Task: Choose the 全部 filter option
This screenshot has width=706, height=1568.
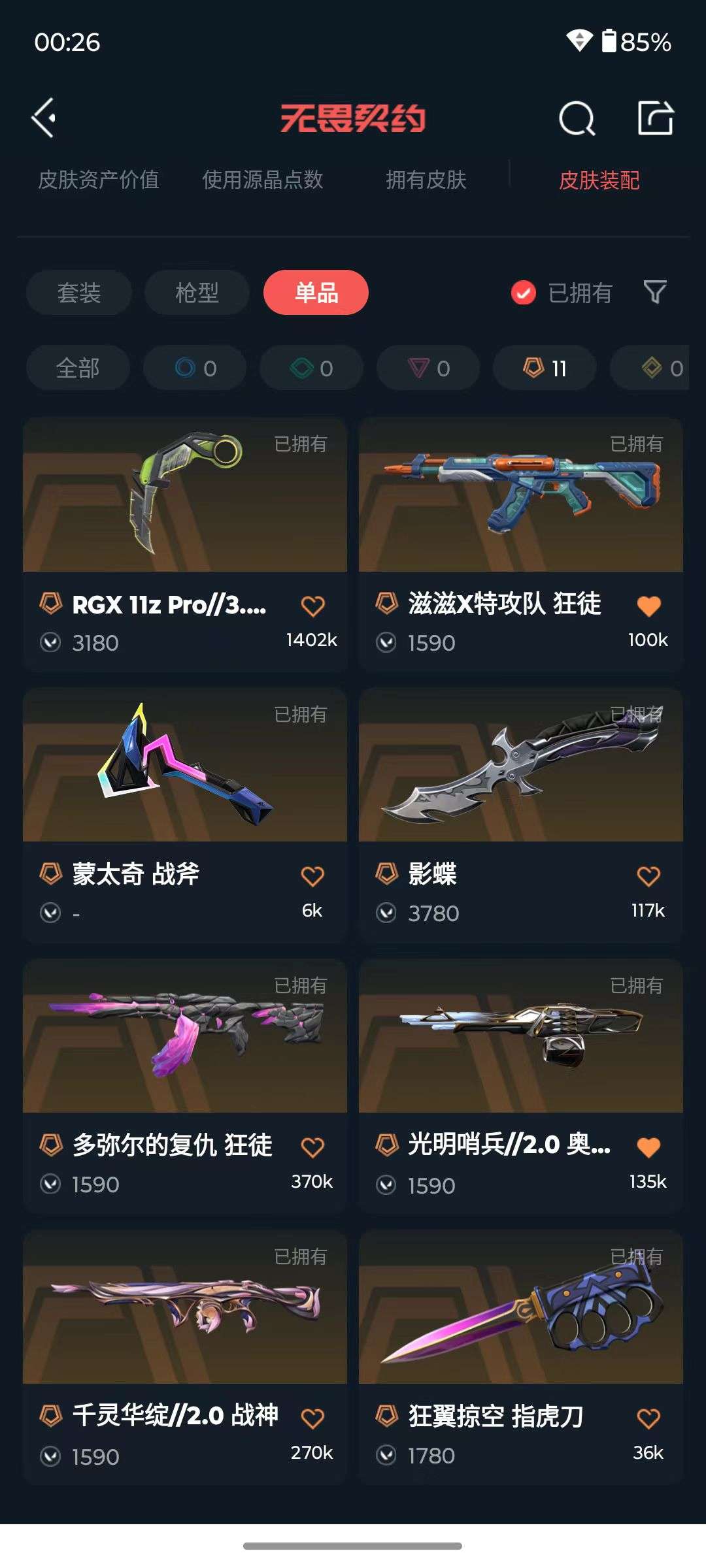Action: pos(78,368)
